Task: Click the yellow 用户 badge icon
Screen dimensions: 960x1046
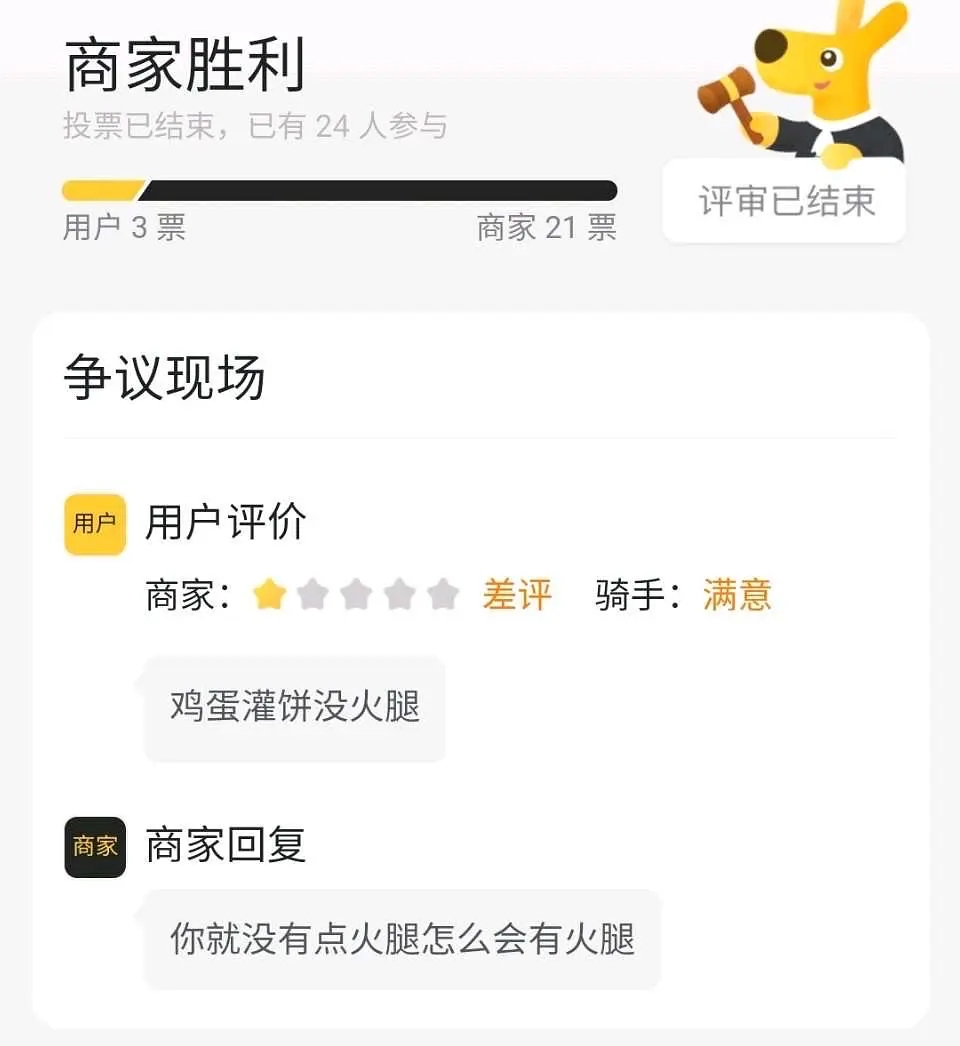Action: (x=94, y=522)
